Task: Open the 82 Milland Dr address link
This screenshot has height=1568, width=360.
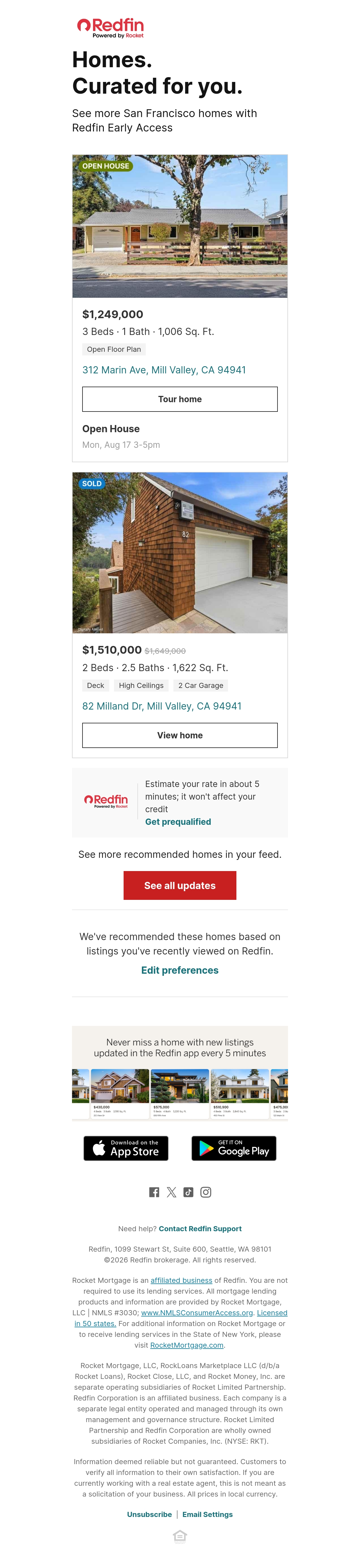Action: coord(162,706)
